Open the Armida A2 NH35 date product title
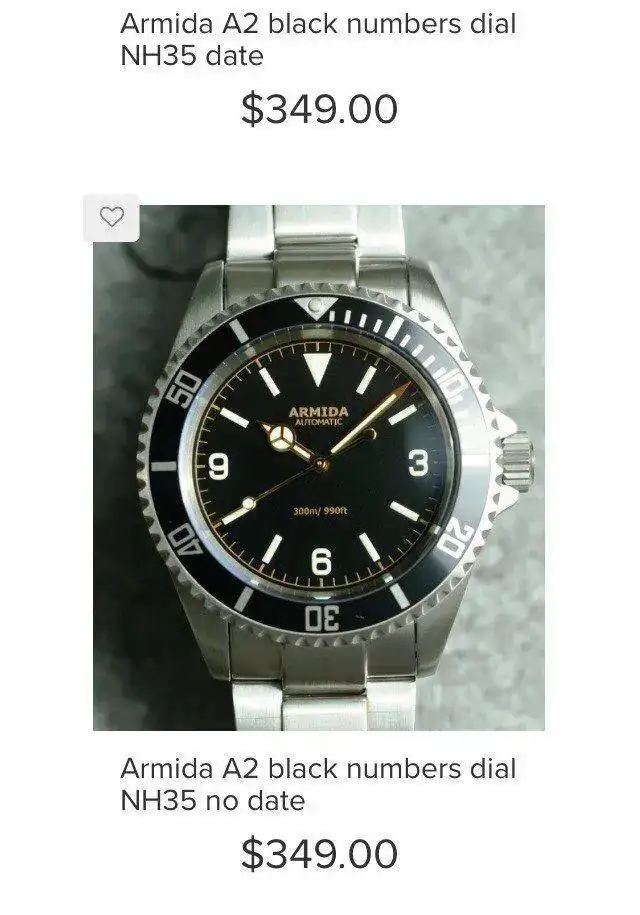Screen dimensions: 640x915 tap(318, 39)
